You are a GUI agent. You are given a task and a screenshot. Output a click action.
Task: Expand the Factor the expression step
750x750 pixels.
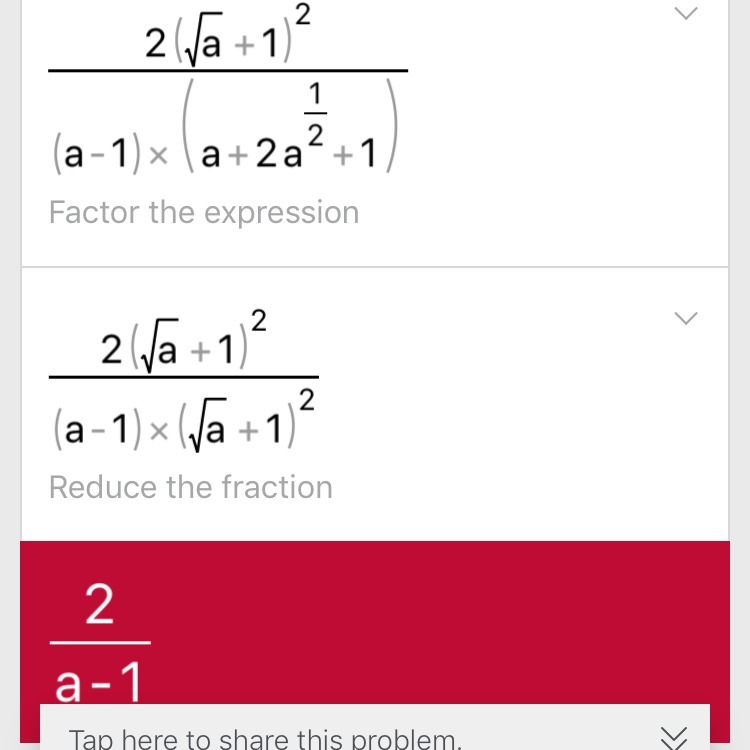(x=685, y=13)
